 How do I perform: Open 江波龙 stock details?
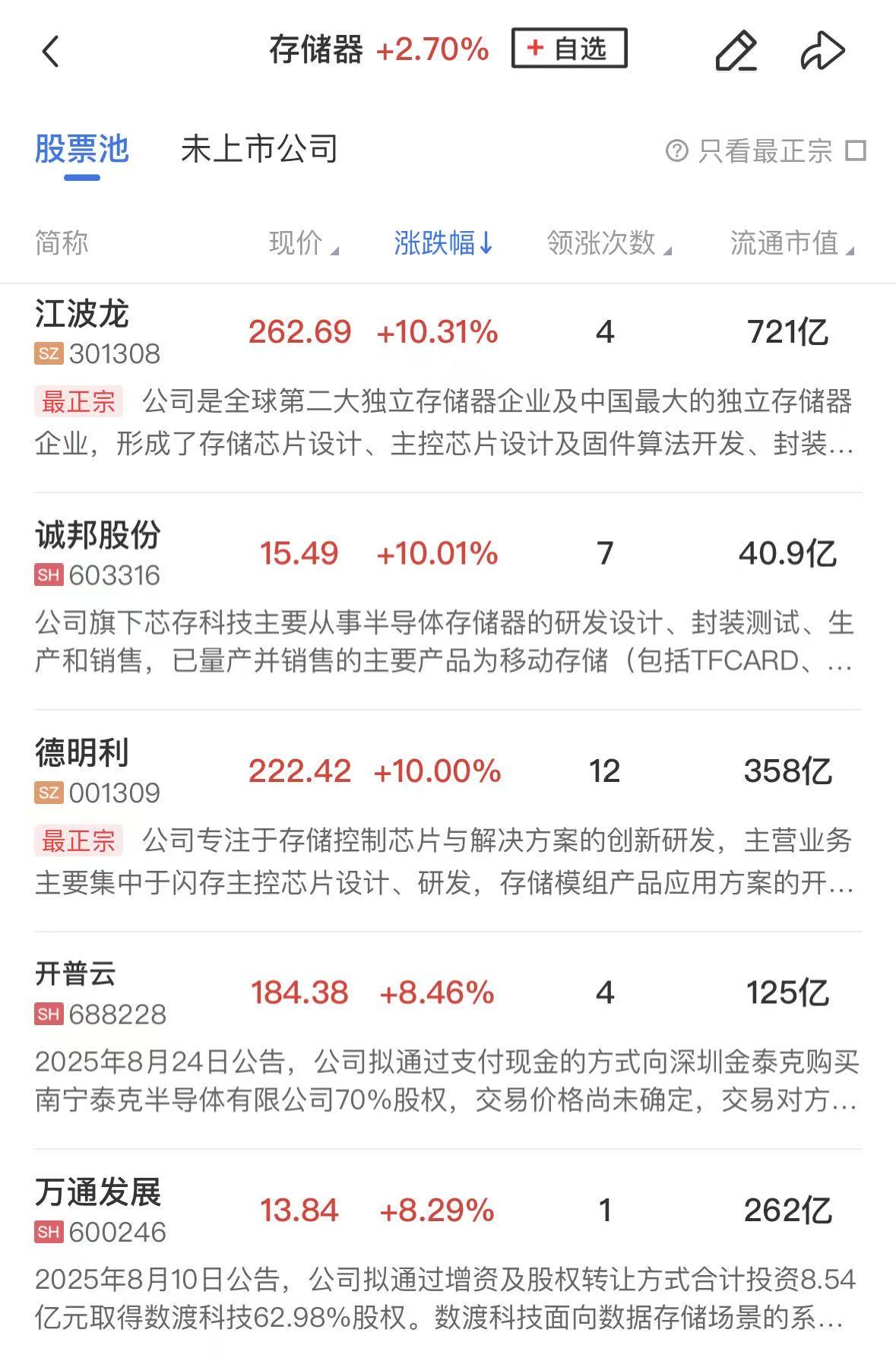82,314
